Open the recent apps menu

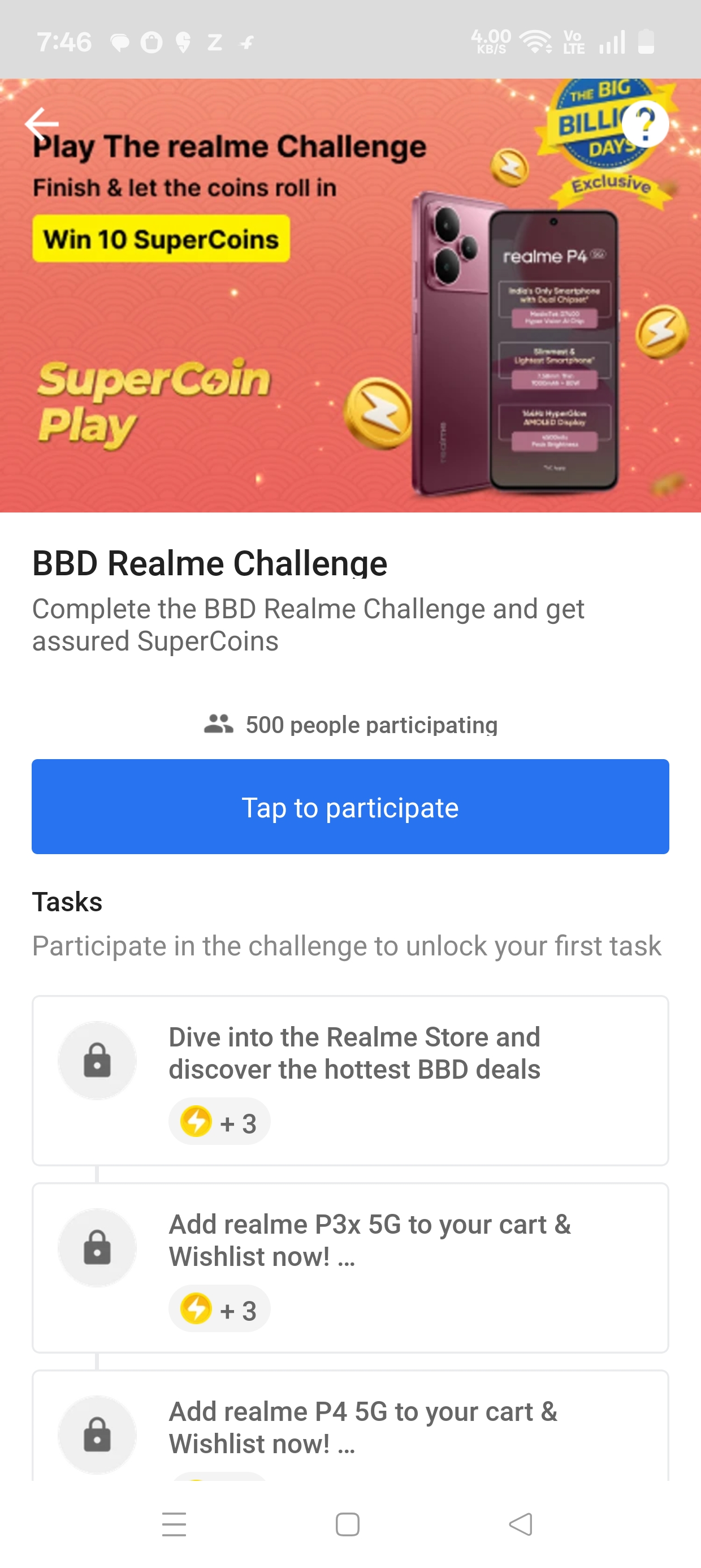click(x=174, y=1525)
